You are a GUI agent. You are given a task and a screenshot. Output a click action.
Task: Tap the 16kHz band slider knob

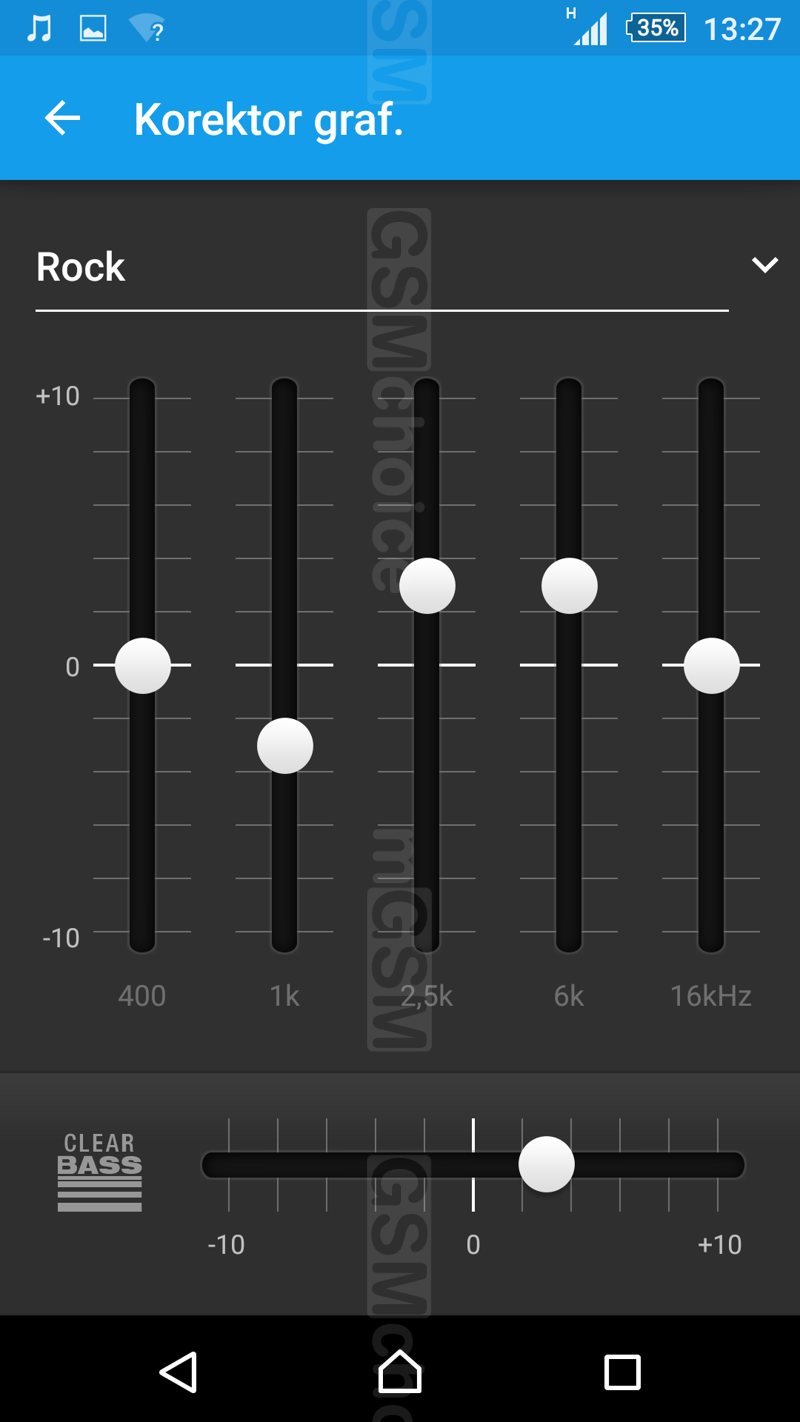[711, 666]
